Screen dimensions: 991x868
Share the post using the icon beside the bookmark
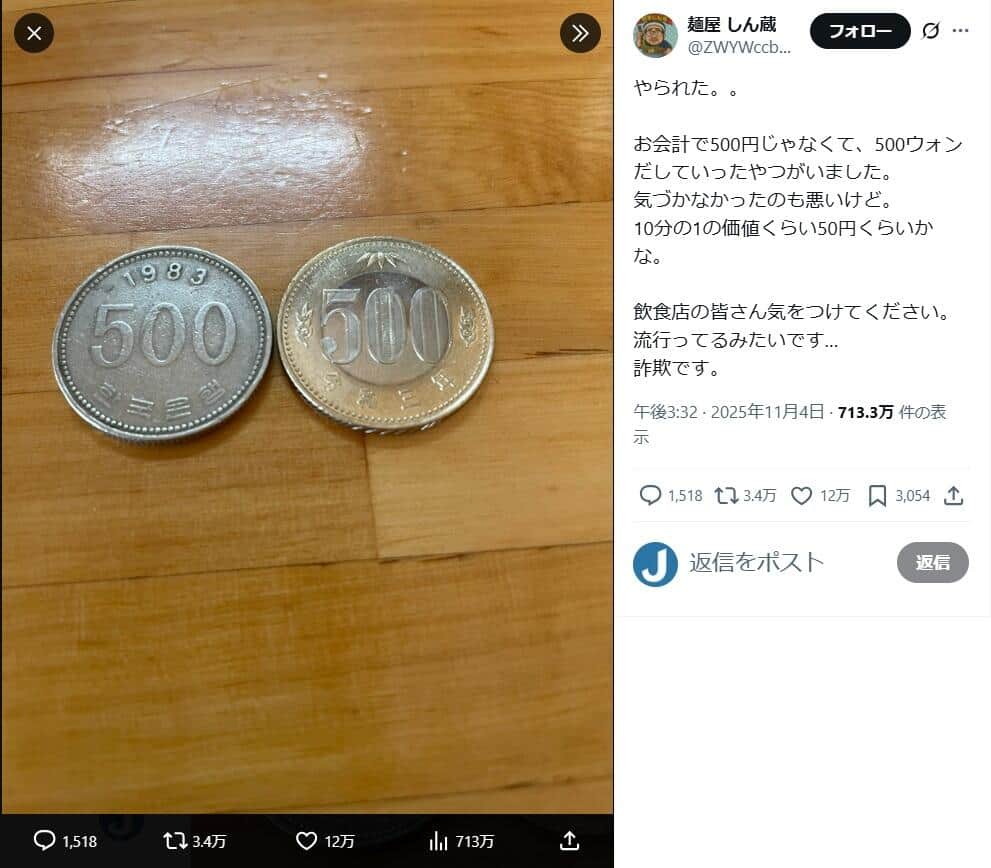tap(954, 495)
